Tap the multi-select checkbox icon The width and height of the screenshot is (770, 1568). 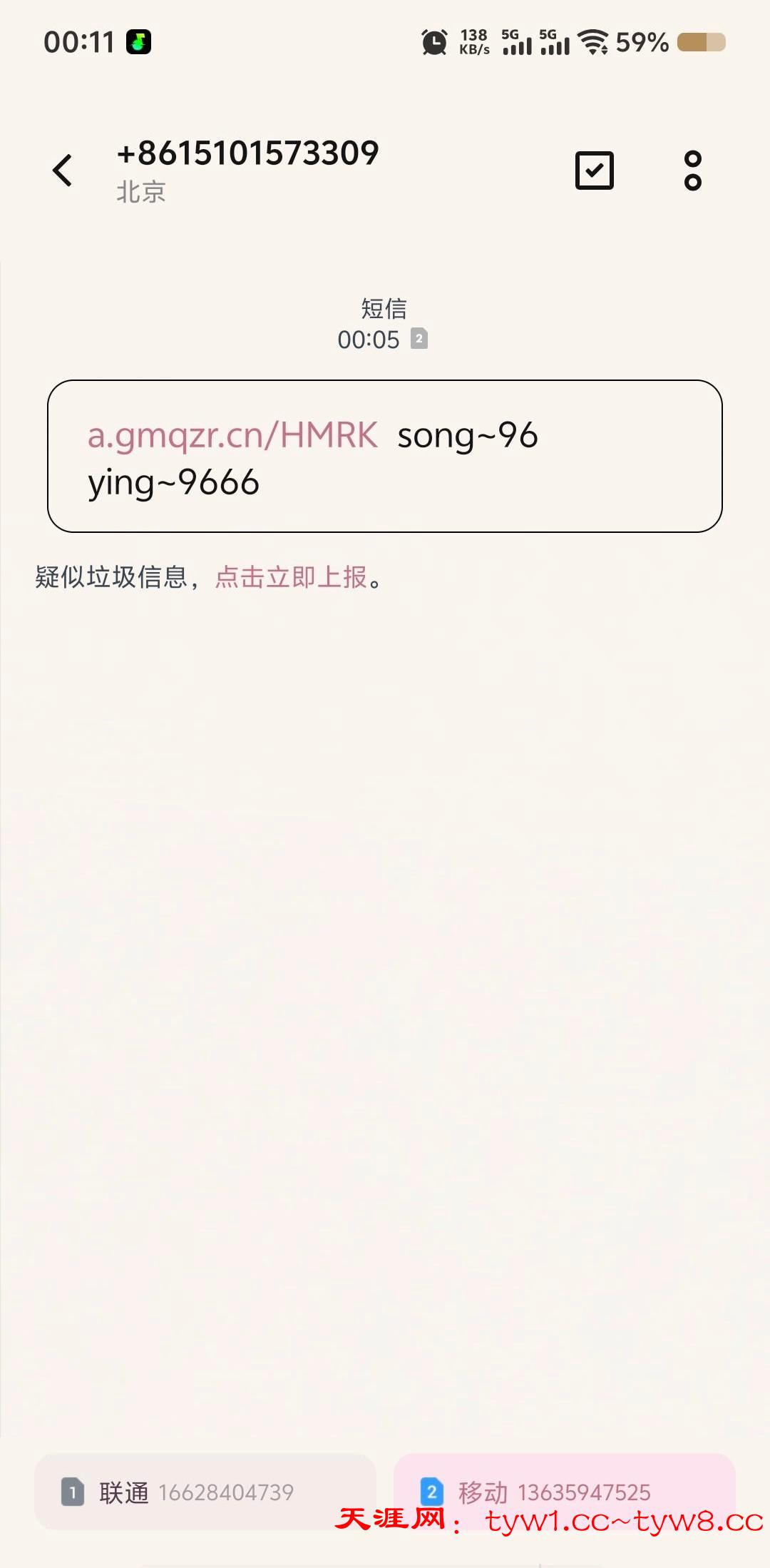(594, 170)
